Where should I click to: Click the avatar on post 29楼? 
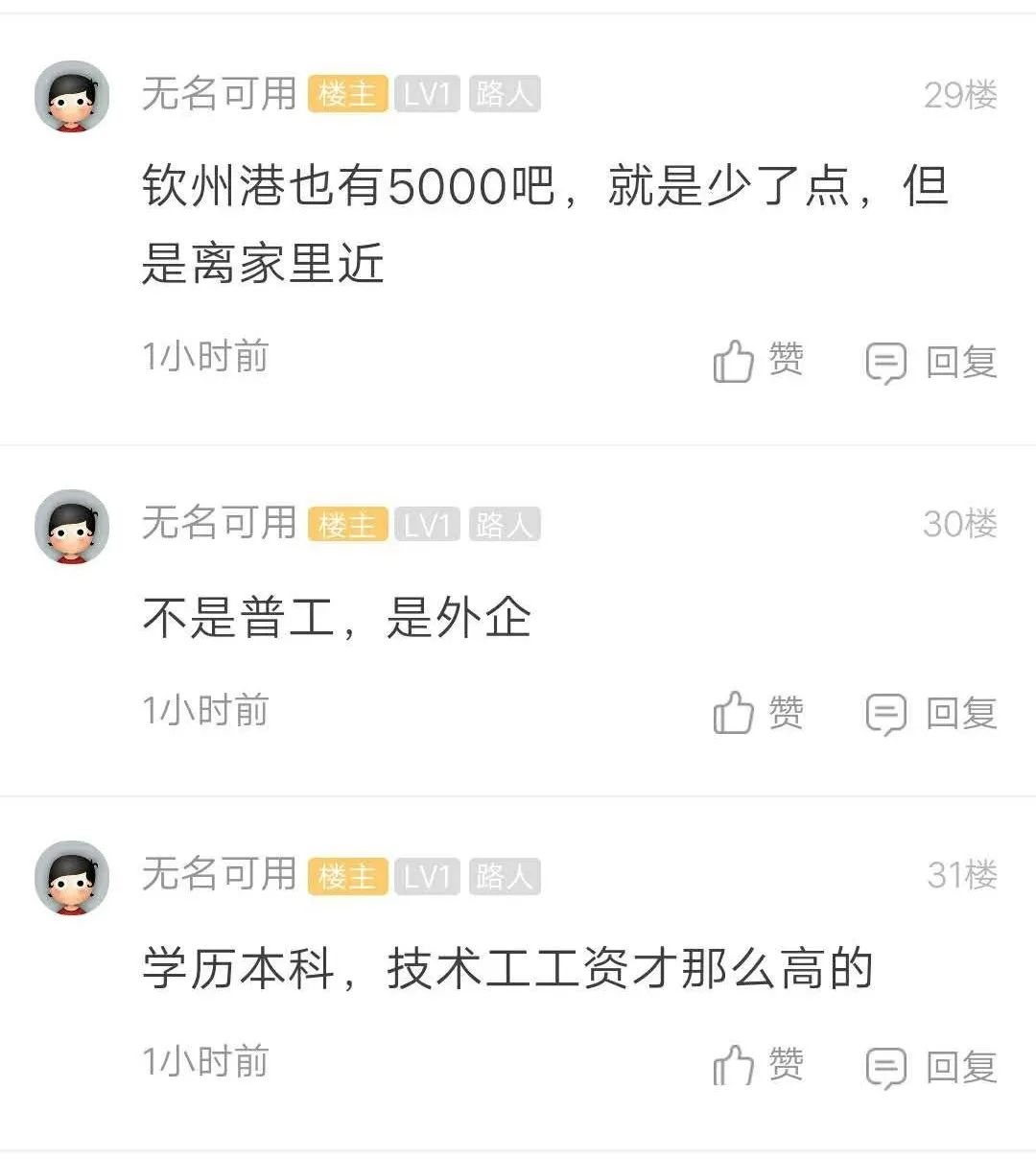[72, 95]
